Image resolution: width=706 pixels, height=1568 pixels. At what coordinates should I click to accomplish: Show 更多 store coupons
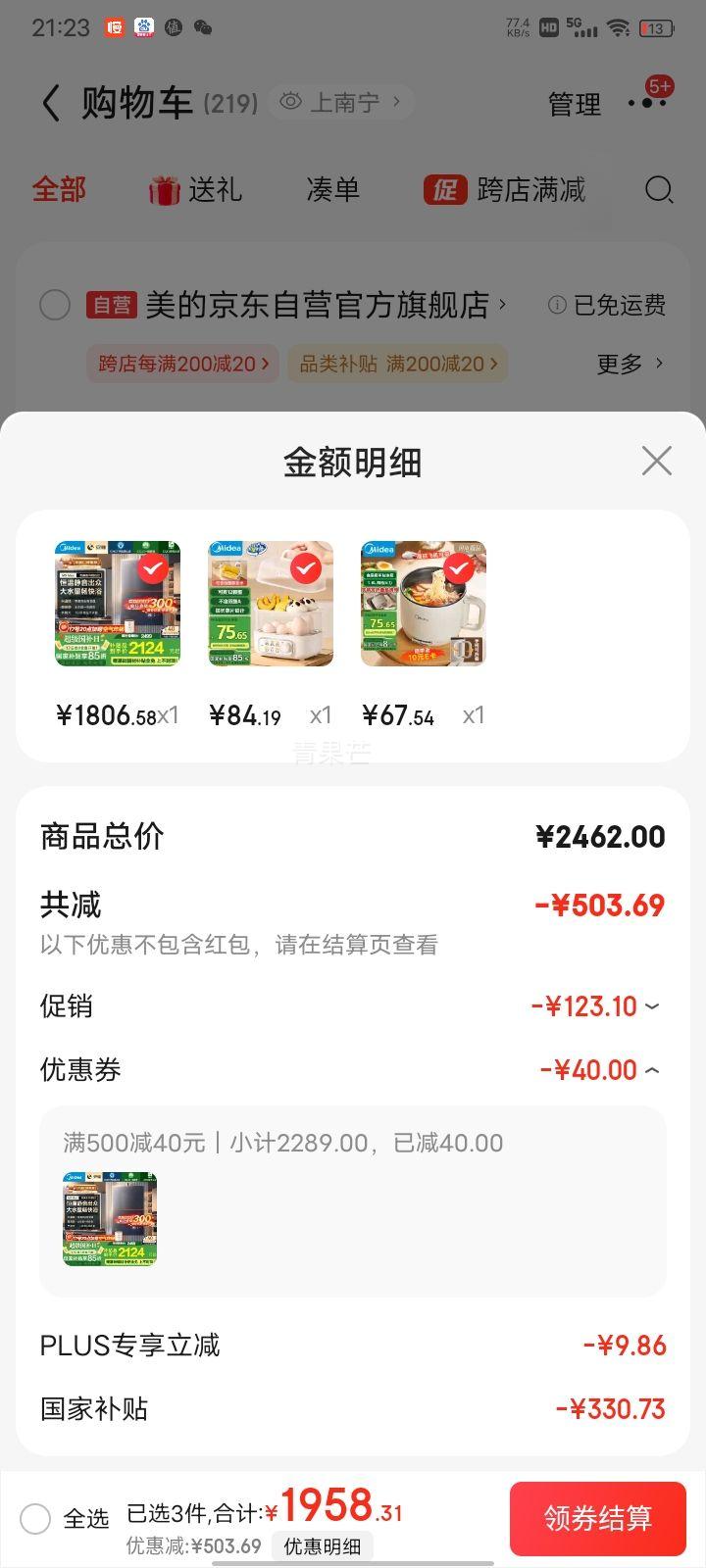630,364
